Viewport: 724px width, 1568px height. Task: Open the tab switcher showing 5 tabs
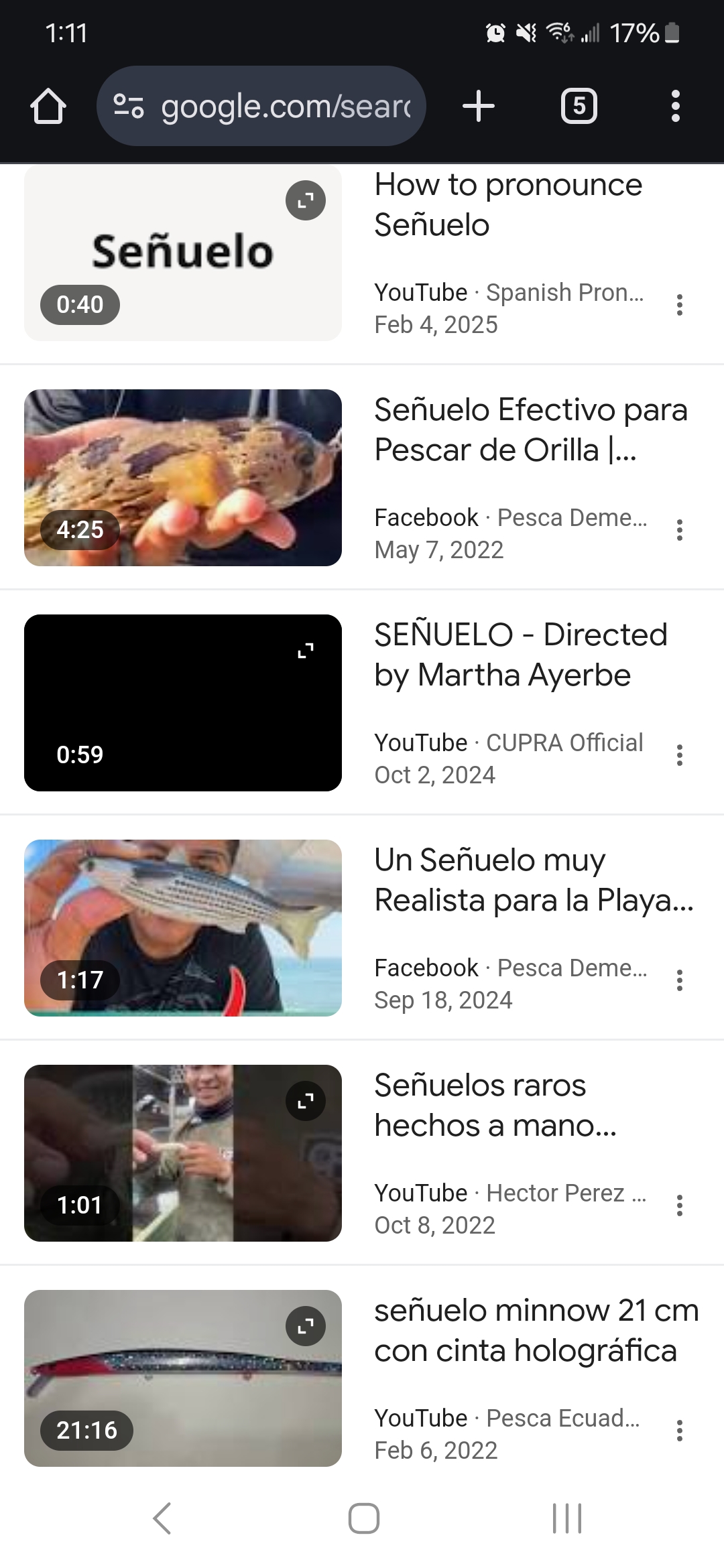tap(579, 107)
